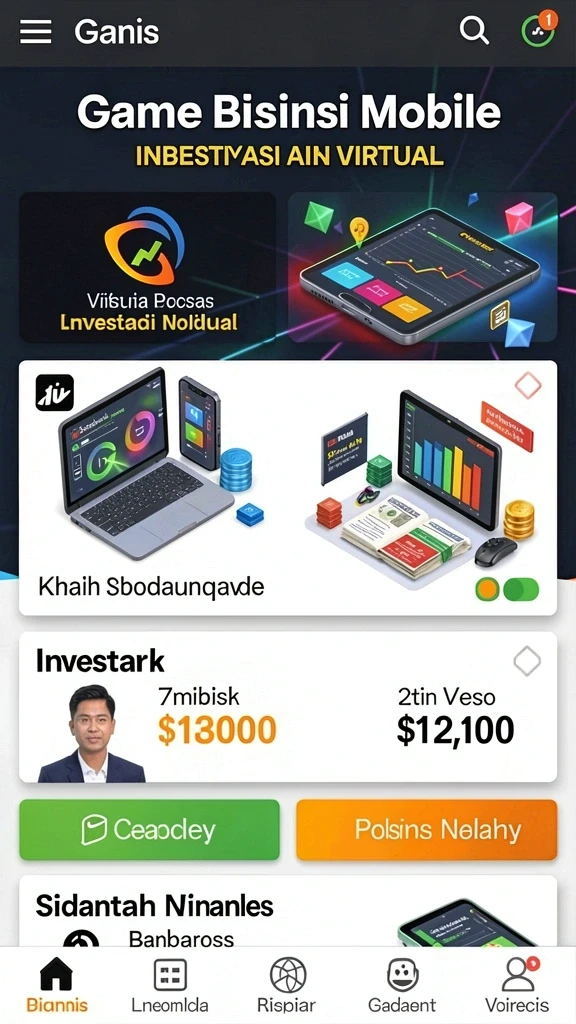Select the Gadaent tab
Image resolution: width=576 pixels, height=1024 pixels.
[402, 985]
